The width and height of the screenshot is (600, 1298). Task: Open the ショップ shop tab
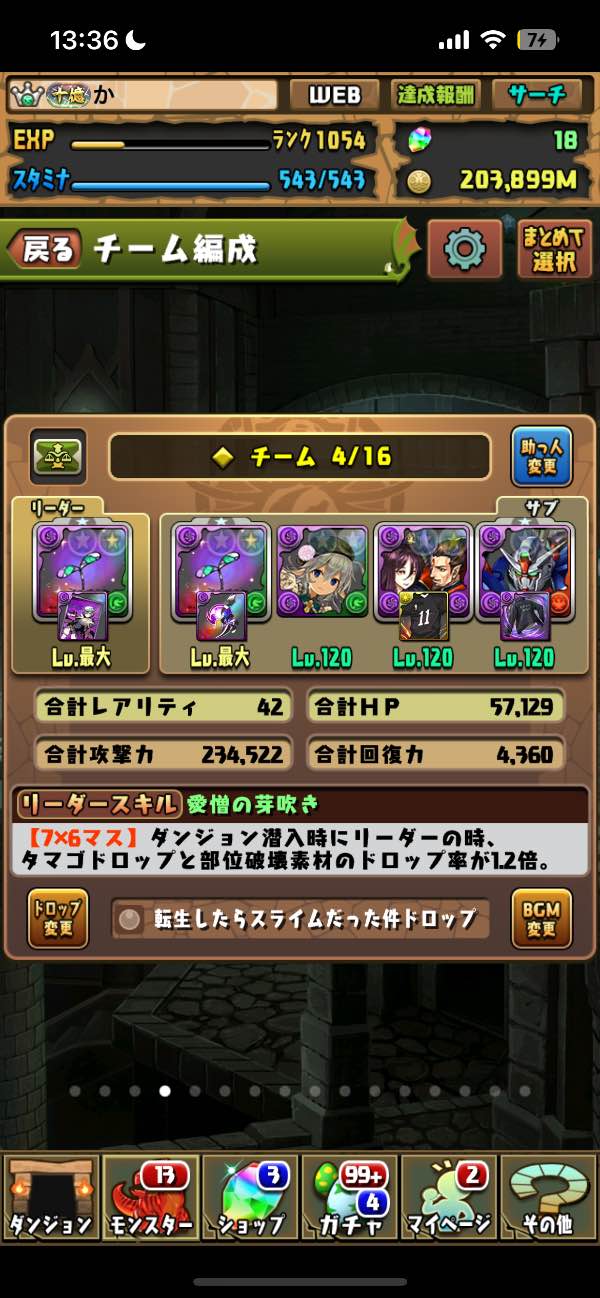click(250, 1196)
